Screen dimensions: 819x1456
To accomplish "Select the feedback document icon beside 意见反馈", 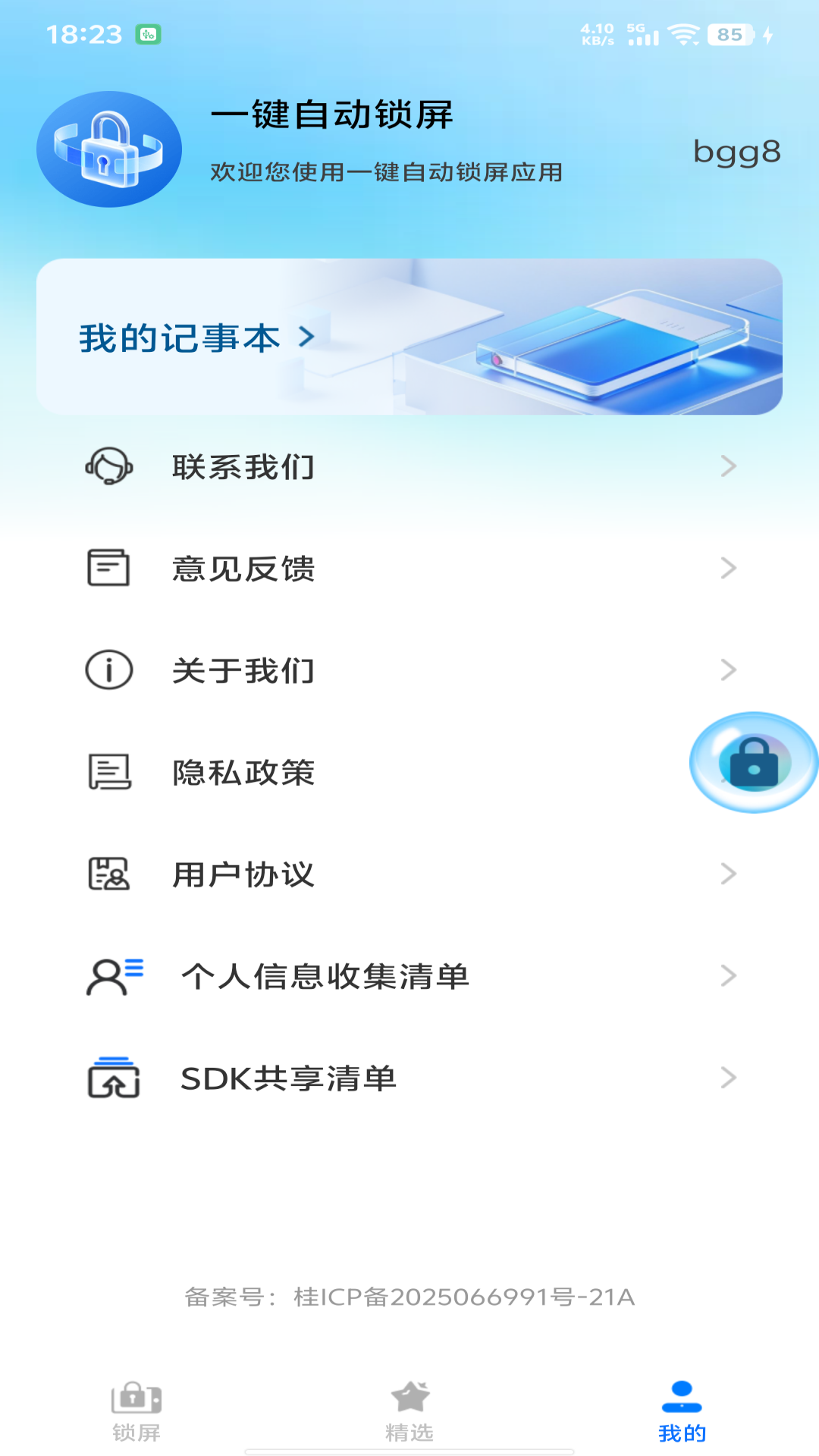I will [x=108, y=567].
